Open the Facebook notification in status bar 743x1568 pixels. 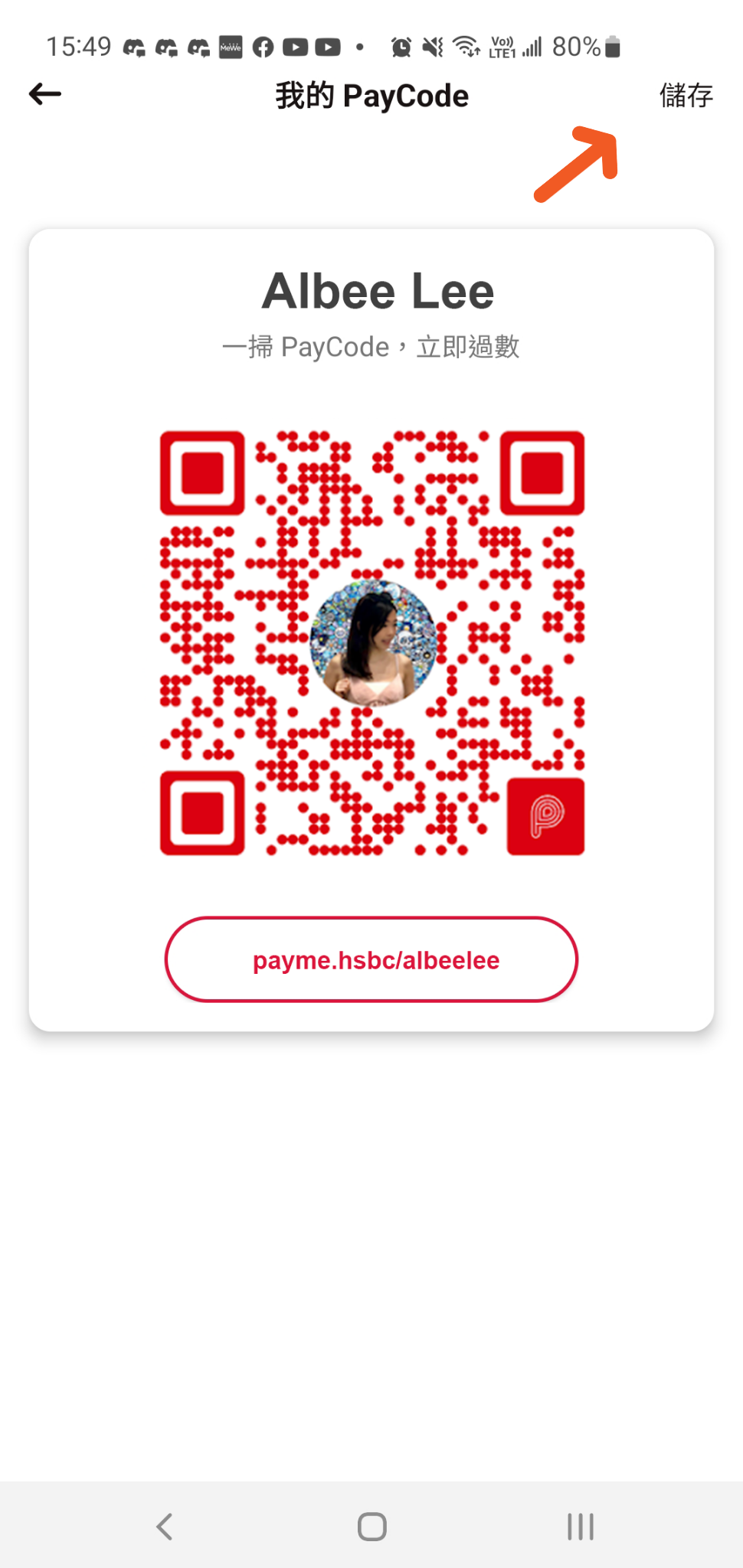263,47
